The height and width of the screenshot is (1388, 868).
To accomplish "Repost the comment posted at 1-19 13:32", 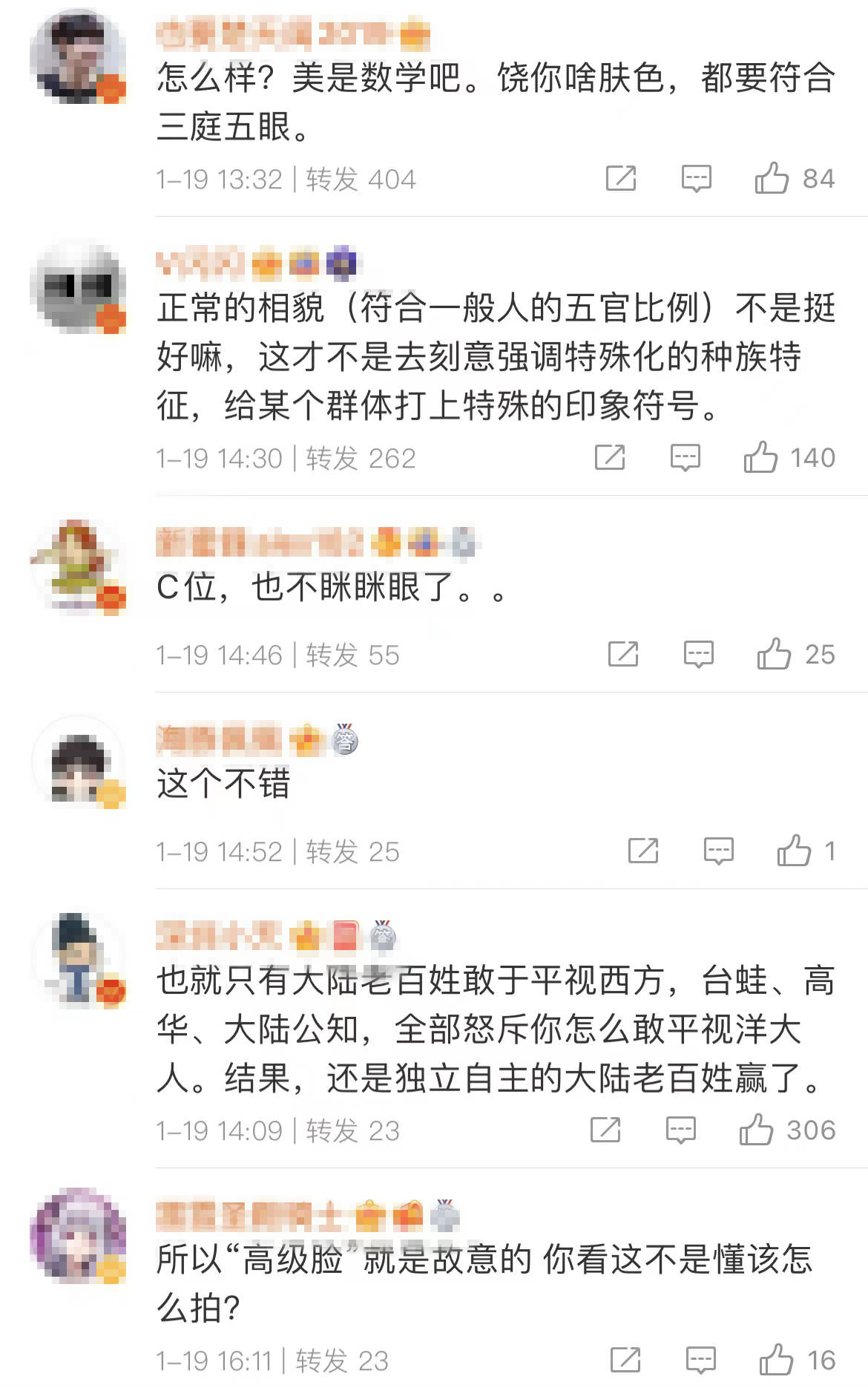I will 621,179.
